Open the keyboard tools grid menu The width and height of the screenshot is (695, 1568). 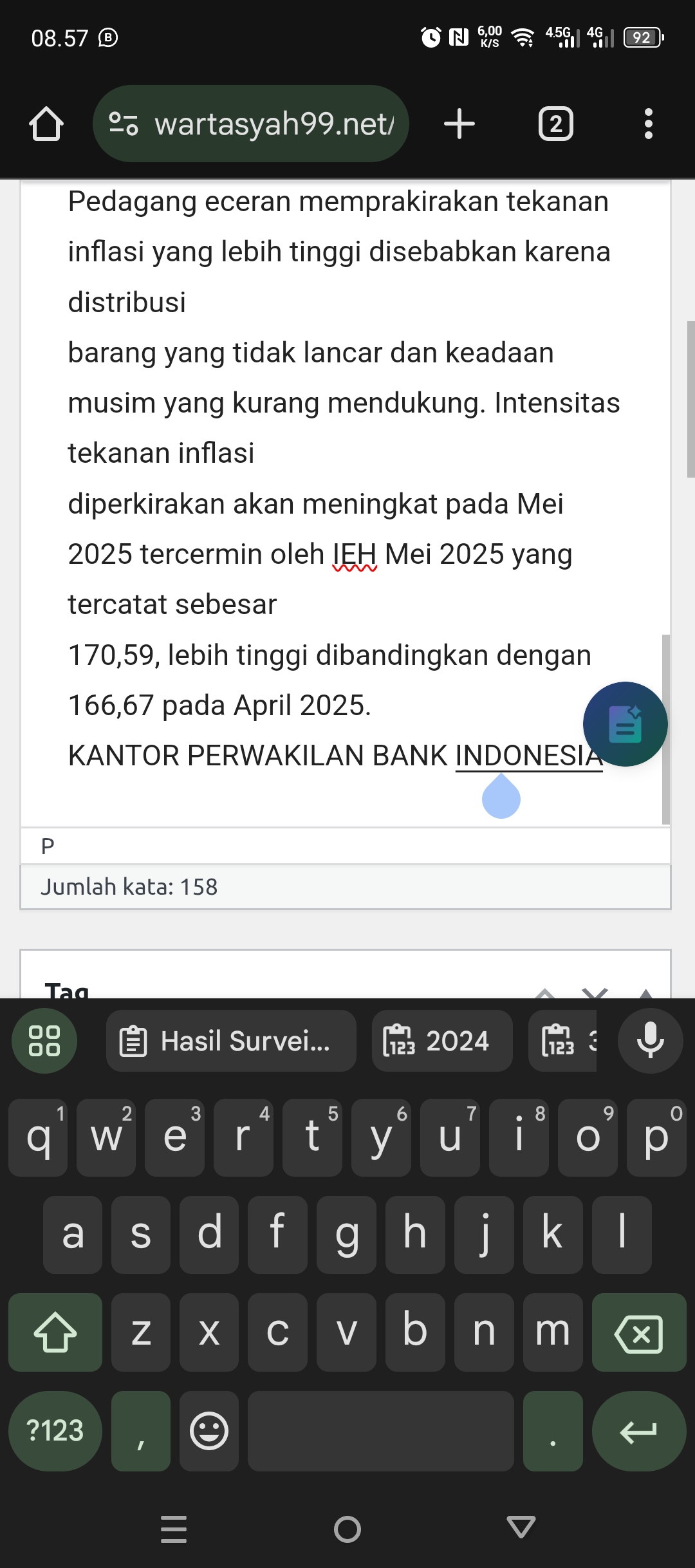[44, 1041]
